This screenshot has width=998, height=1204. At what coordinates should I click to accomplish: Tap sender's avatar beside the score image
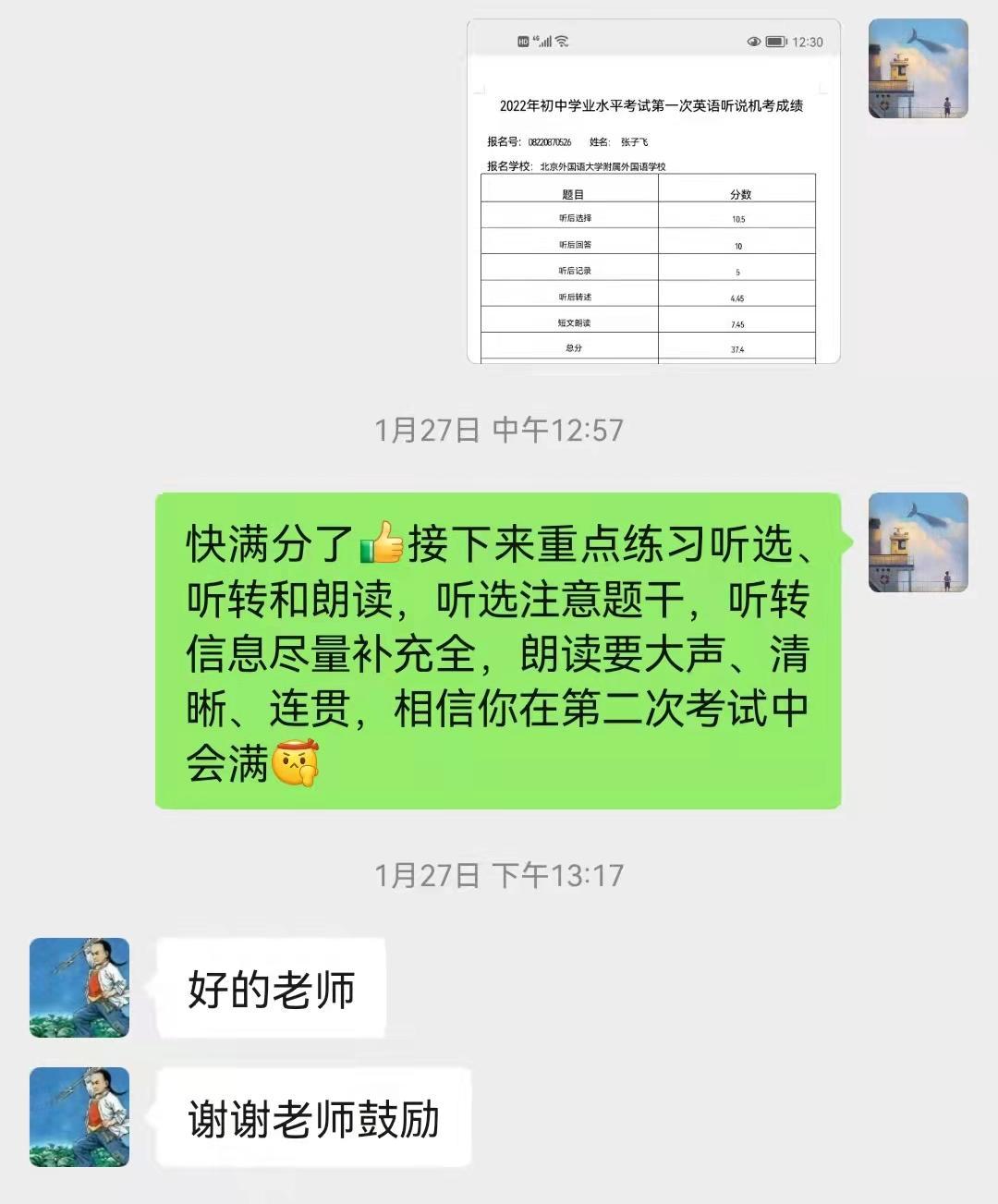918,68
